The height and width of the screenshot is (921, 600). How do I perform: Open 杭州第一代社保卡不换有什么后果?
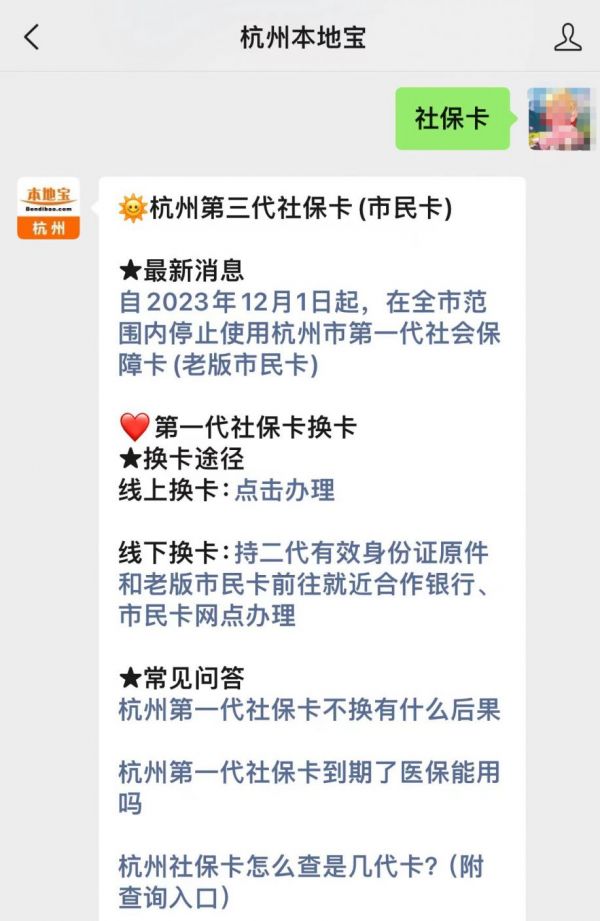[308, 710]
